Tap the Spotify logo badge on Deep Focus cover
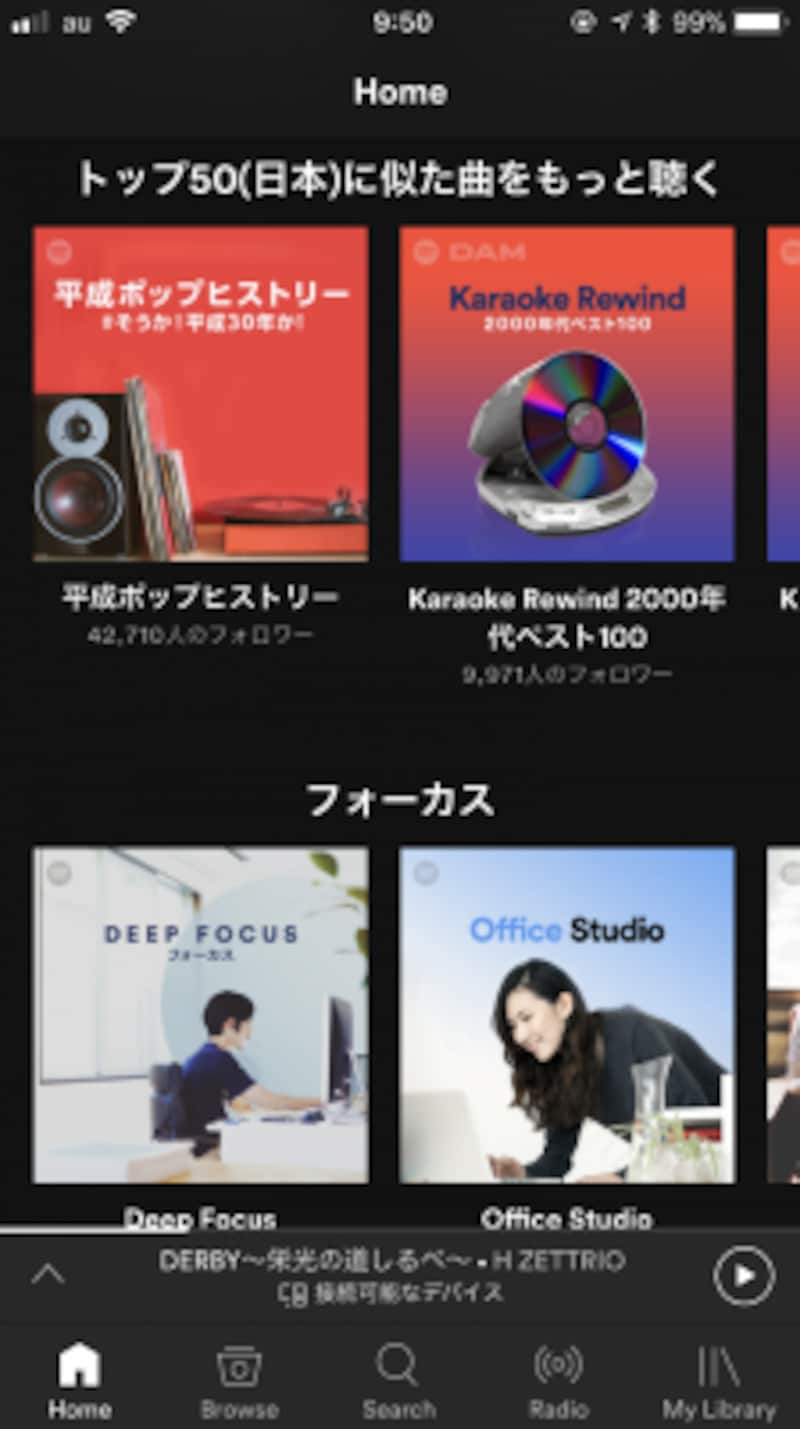Viewport: 800px width, 1429px height. click(x=60, y=872)
